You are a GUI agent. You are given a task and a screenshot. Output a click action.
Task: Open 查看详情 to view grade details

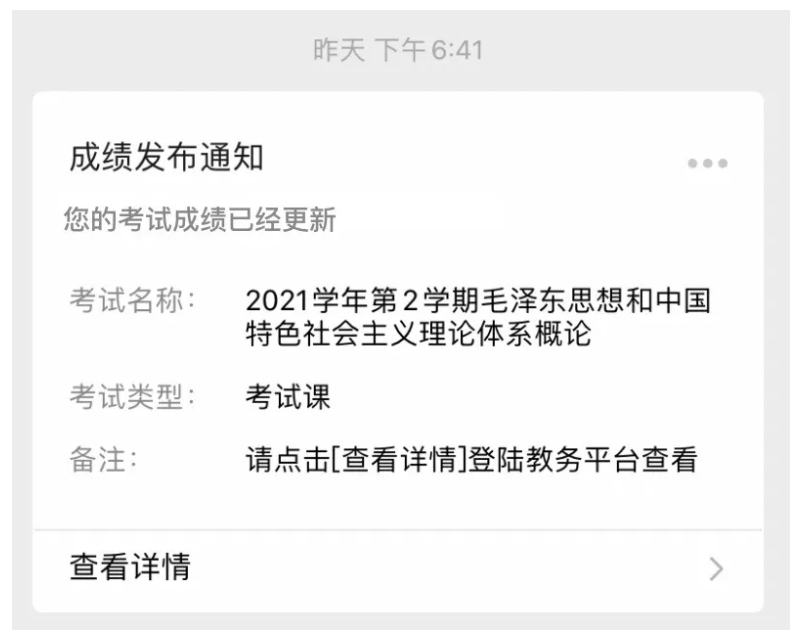click(397, 568)
